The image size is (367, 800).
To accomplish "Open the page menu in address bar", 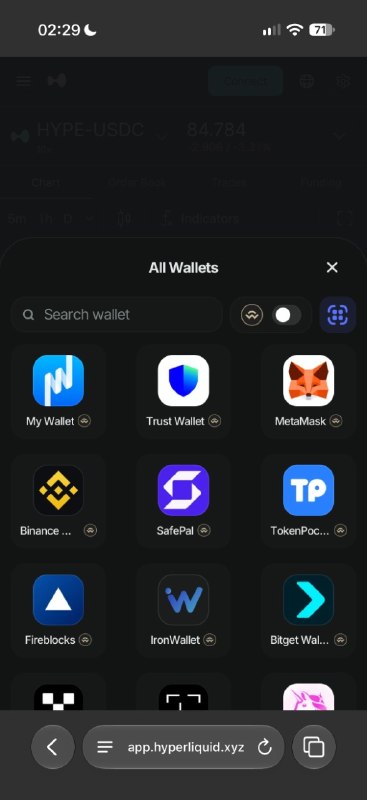I will coord(105,747).
